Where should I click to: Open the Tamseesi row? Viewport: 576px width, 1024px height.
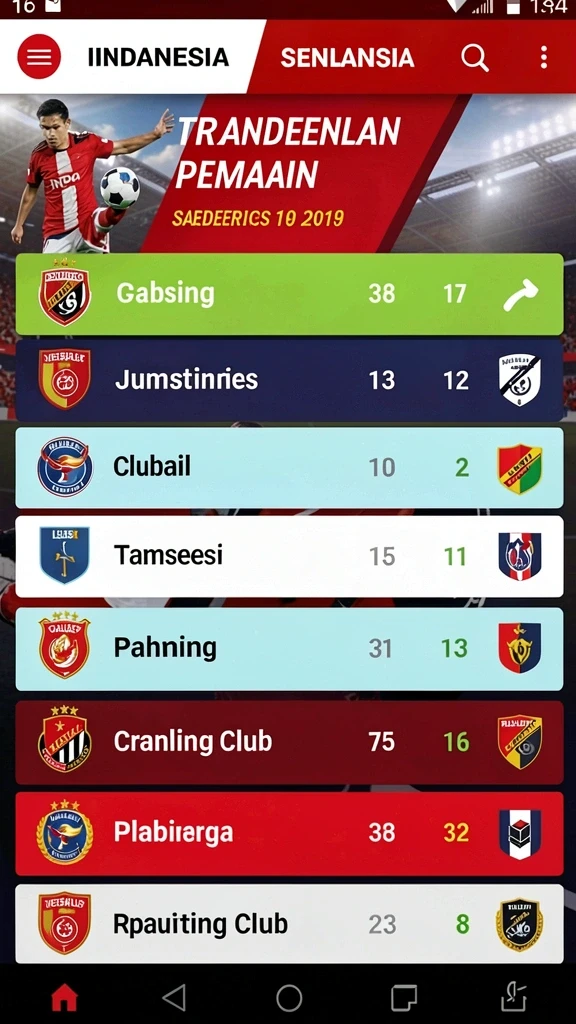289,556
